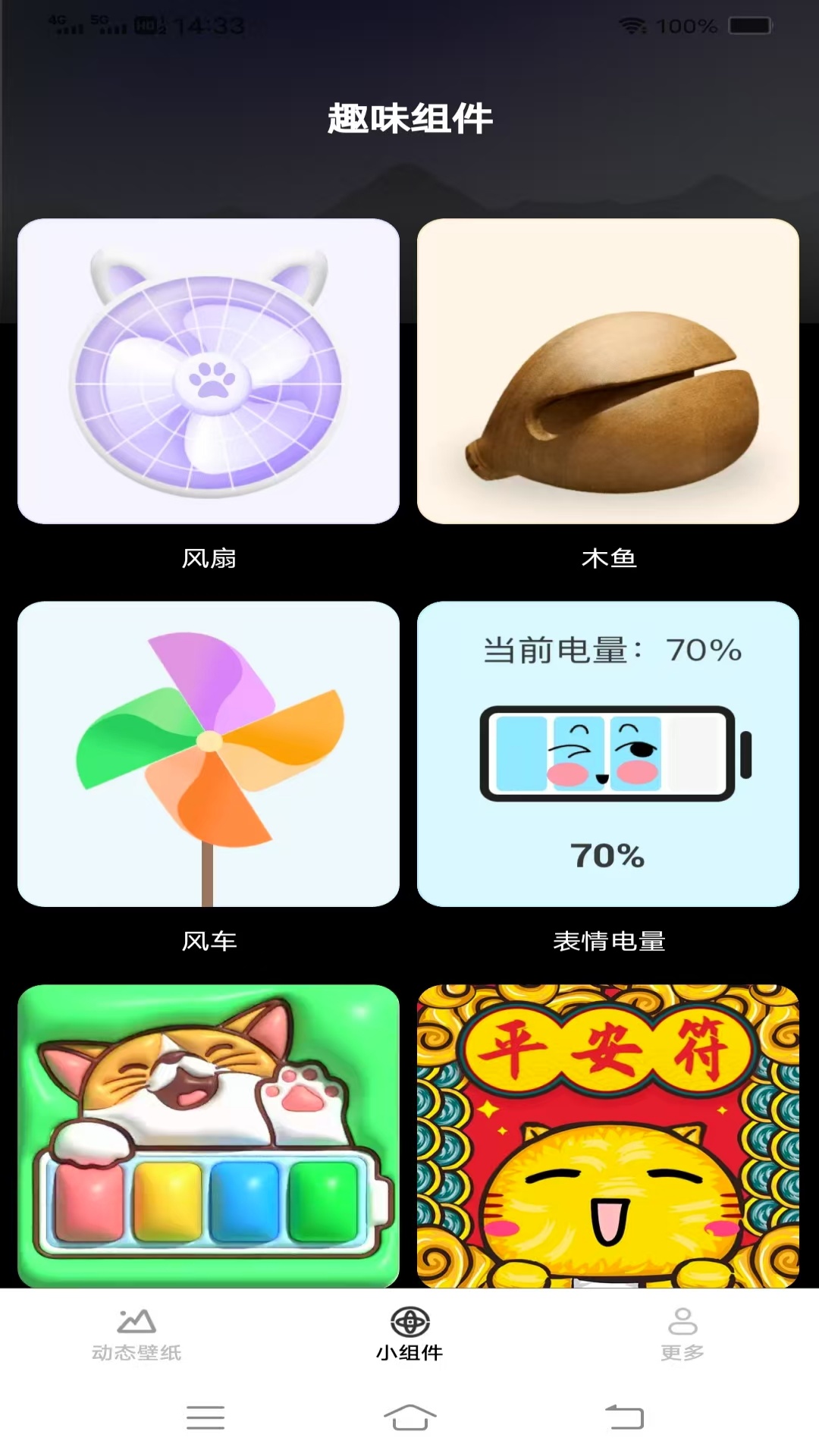Image resolution: width=819 pixels, height=1456 pixels.
Task: Select the 木鱼 wooden fish widget
Action: click(609, 372)
